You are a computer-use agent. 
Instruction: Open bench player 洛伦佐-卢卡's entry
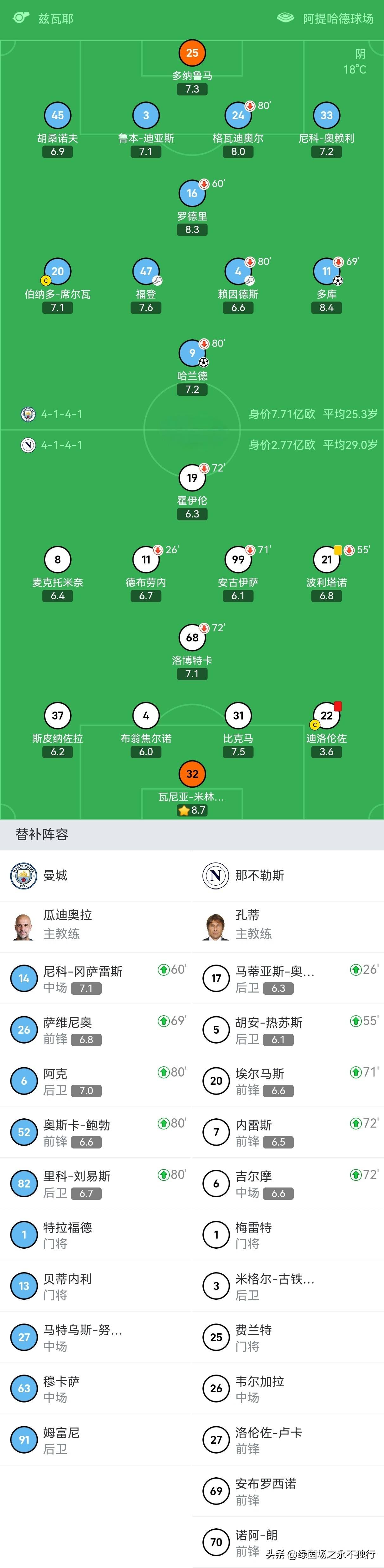pos(268,1440)
